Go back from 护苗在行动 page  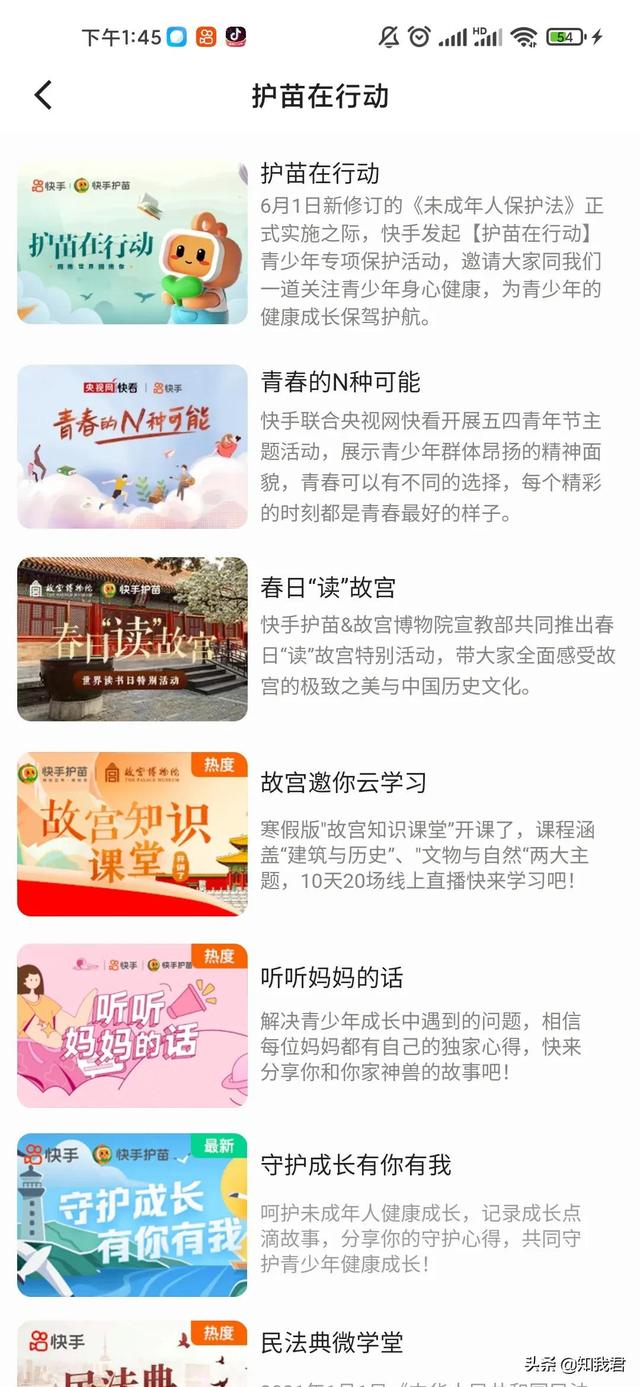(43, 96)
